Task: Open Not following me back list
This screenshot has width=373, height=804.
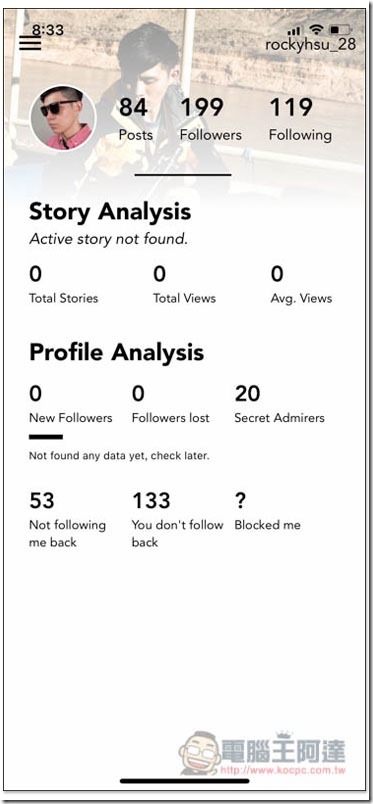Action: [67, 520]
